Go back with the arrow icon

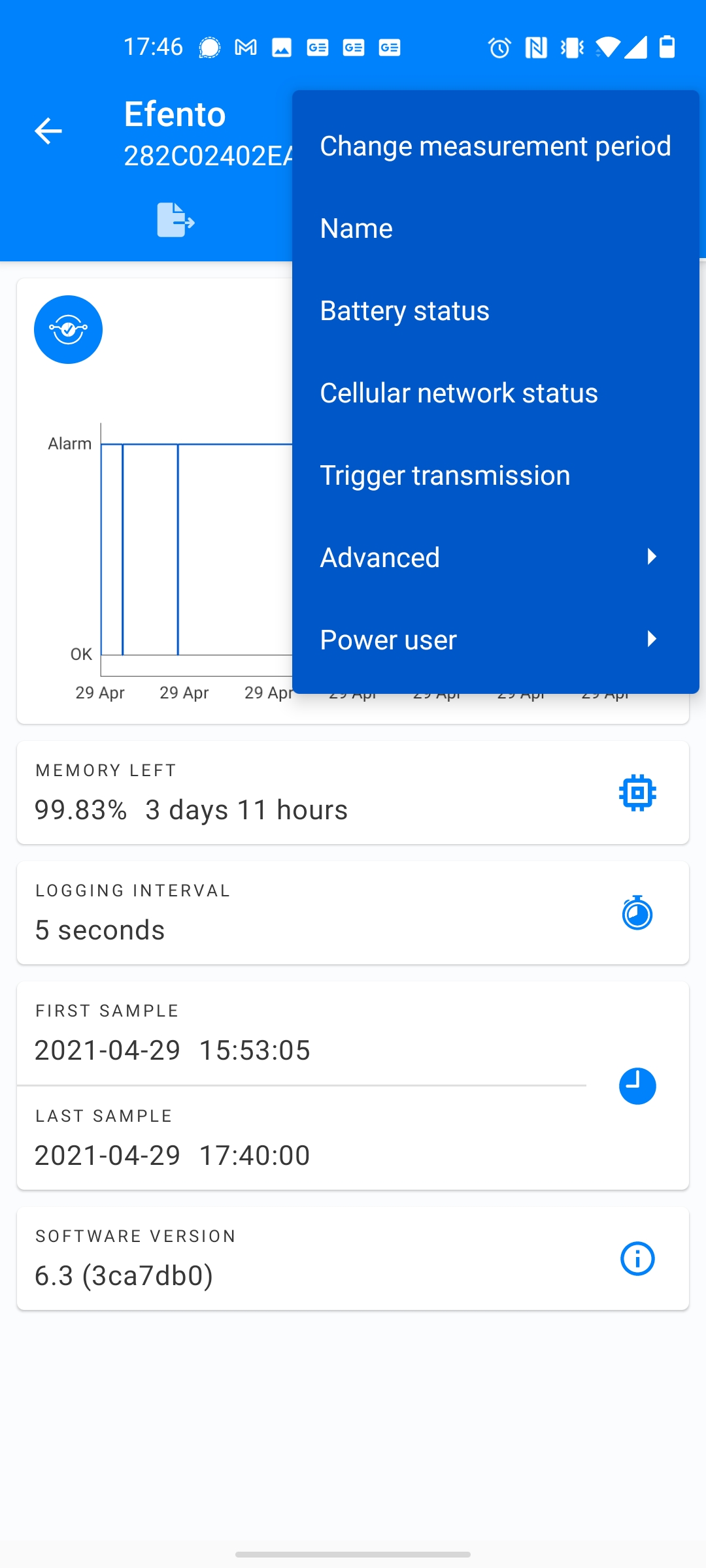coord(48,131)
